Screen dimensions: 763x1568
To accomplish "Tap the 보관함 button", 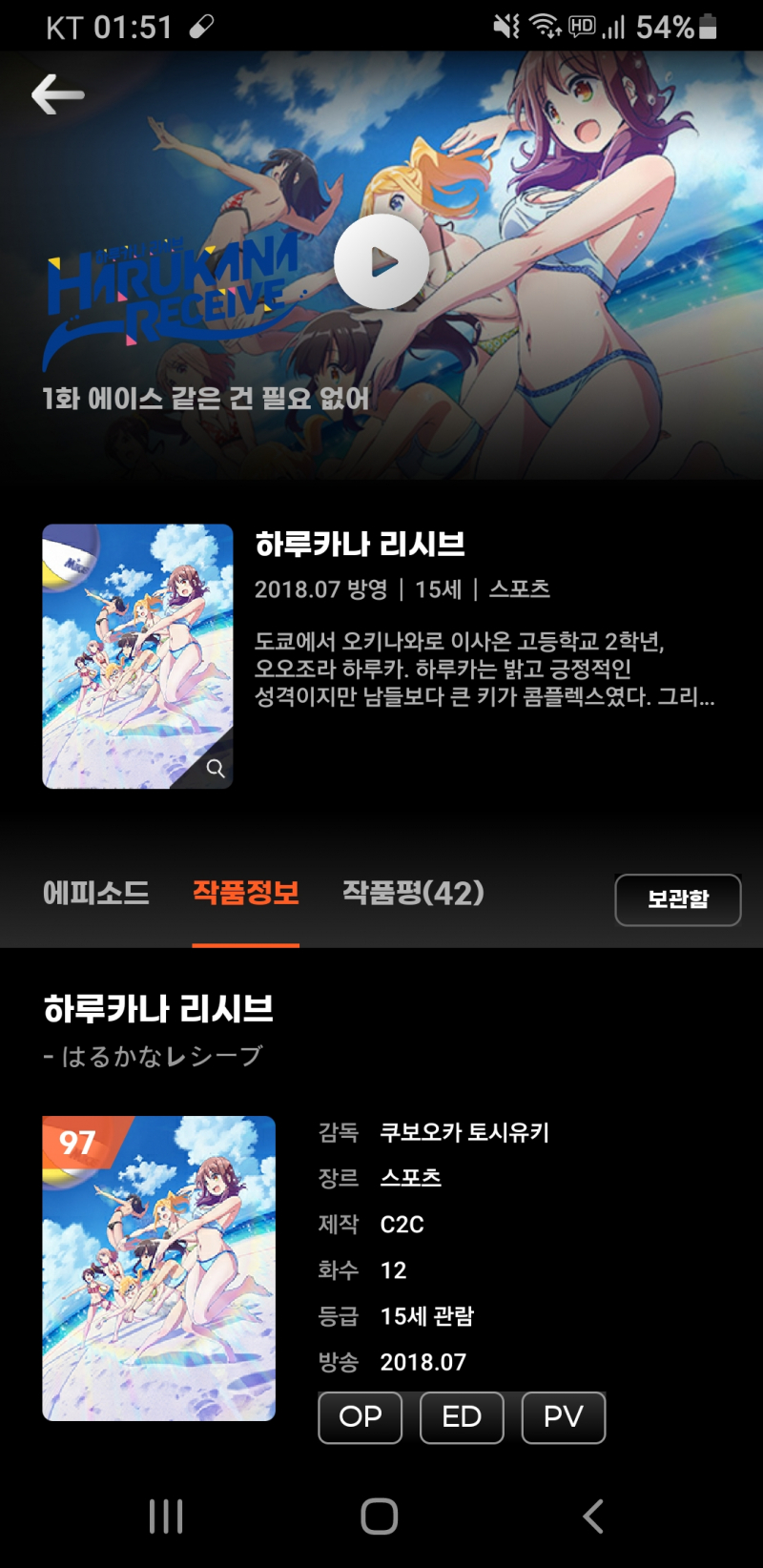I will (677, 899).
